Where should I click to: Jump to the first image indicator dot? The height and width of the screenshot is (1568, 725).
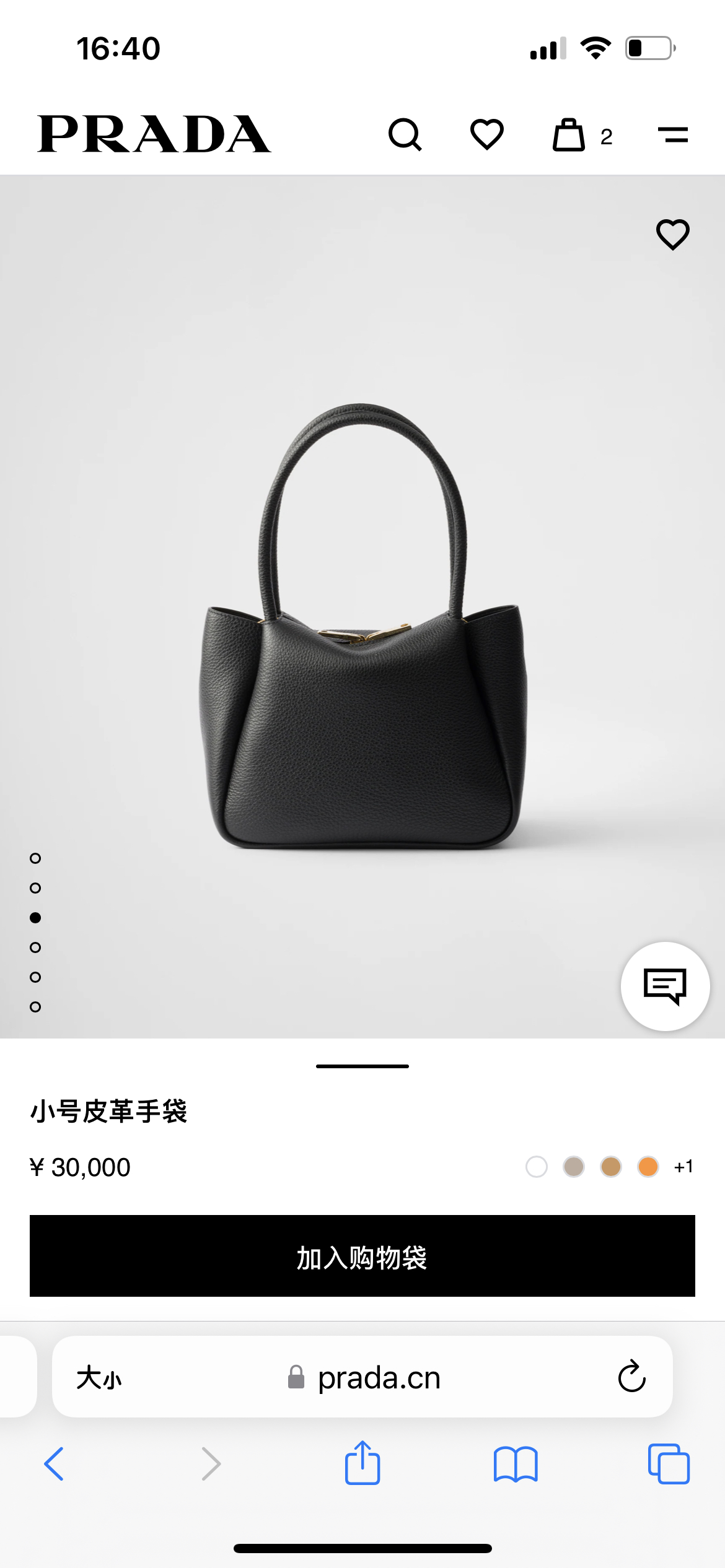point(35,858)
